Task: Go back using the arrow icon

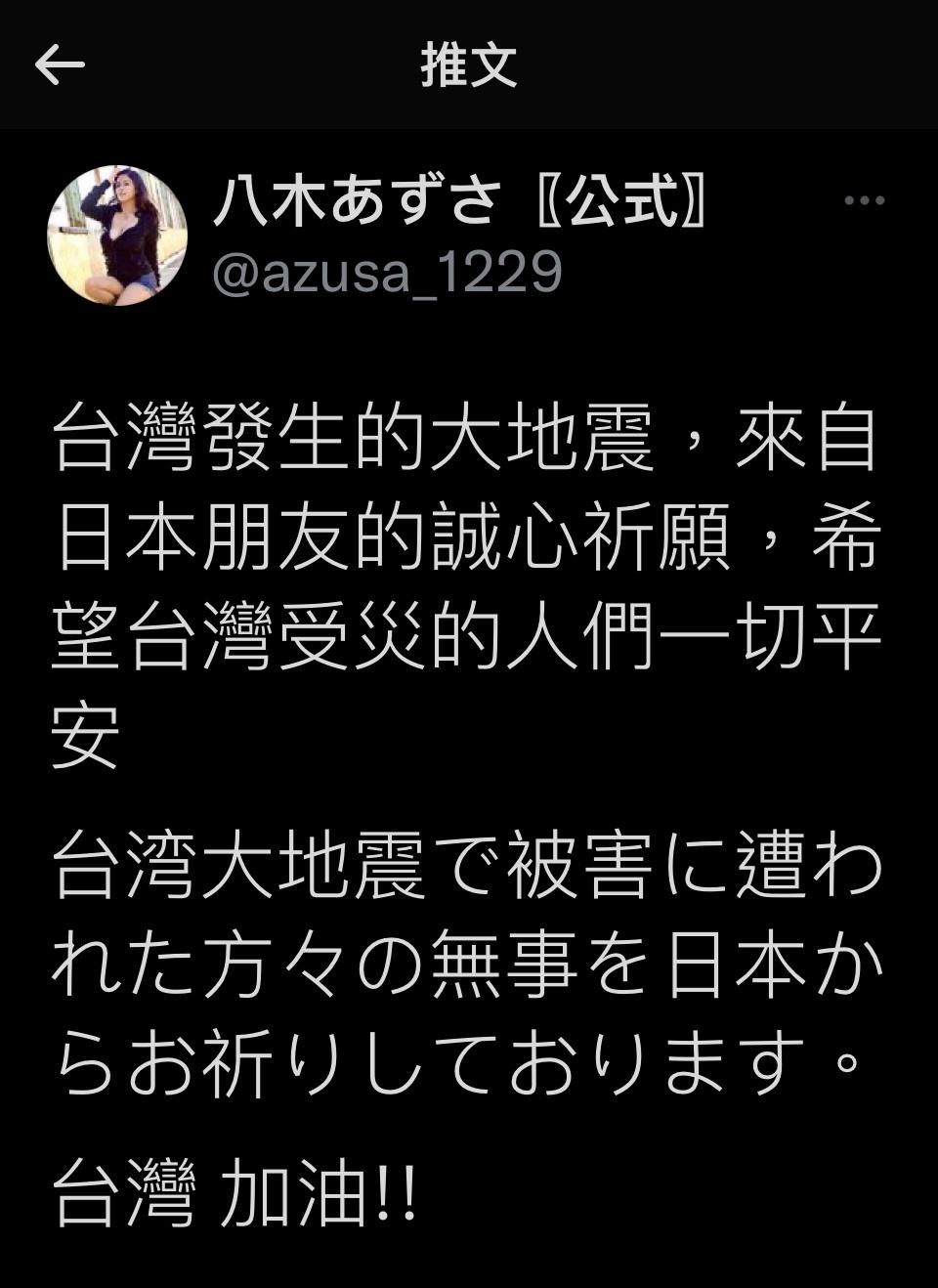Action: (60, 65)
